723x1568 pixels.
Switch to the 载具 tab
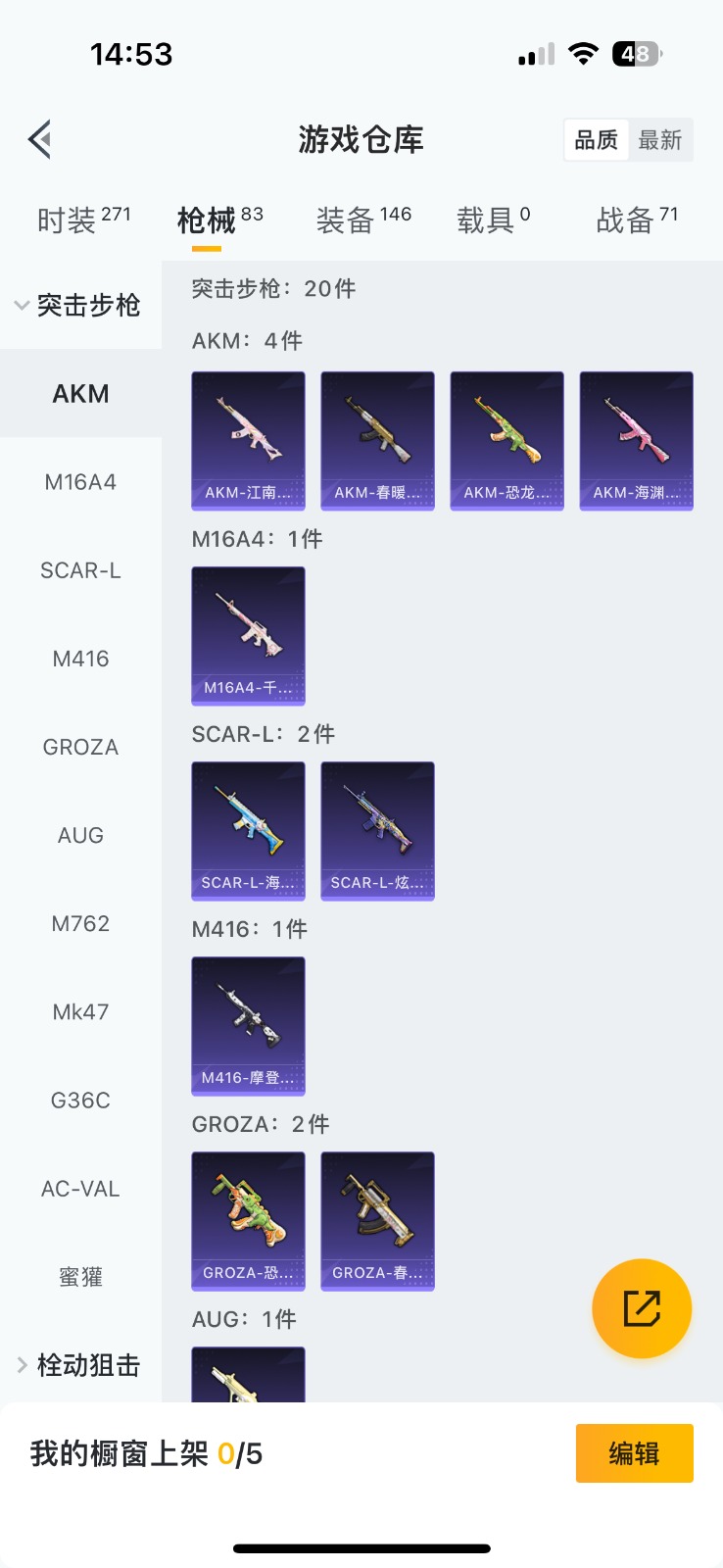[x=493, y=220]
